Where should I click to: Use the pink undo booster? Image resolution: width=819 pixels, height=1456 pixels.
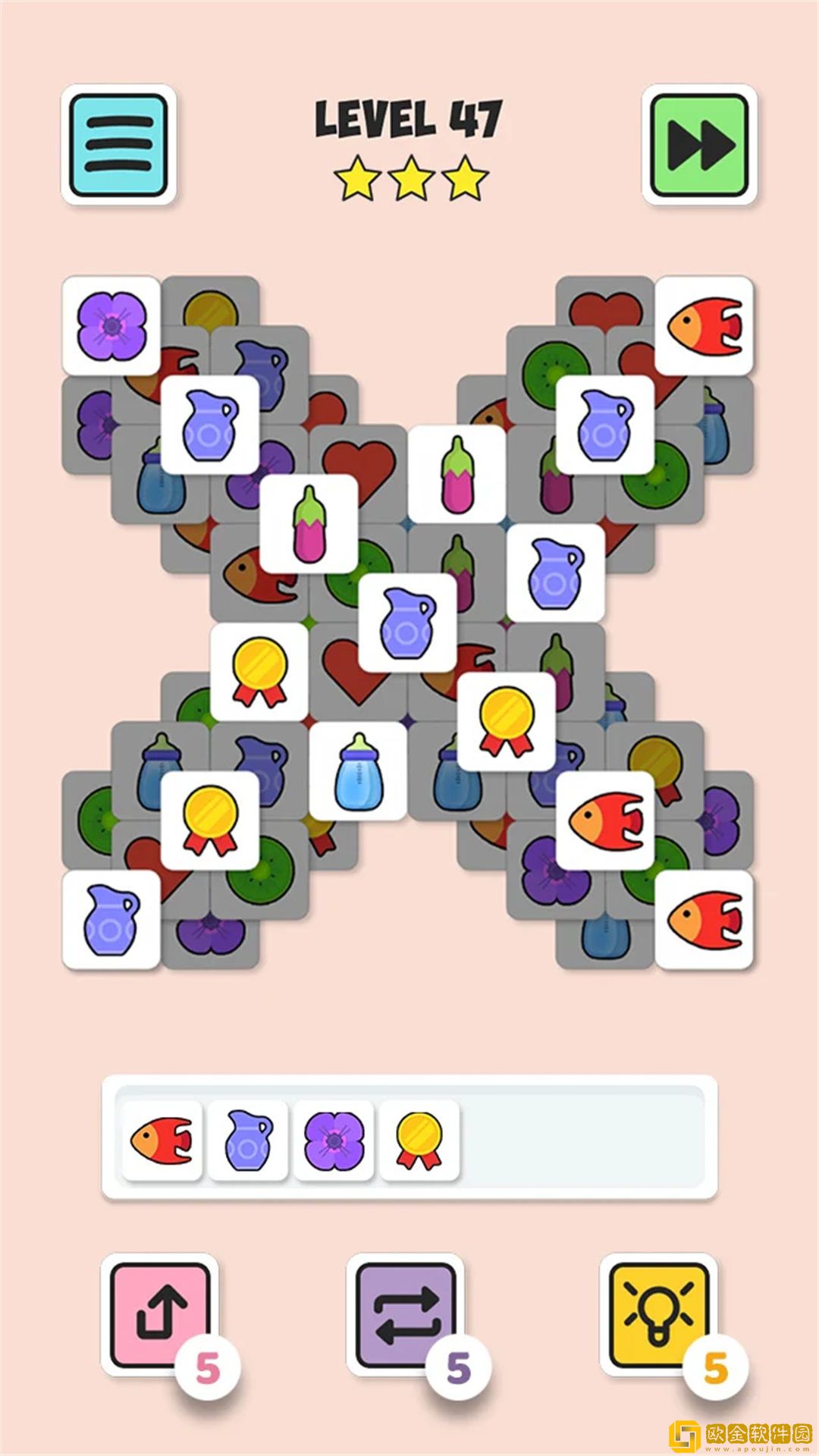(160, 1316)
